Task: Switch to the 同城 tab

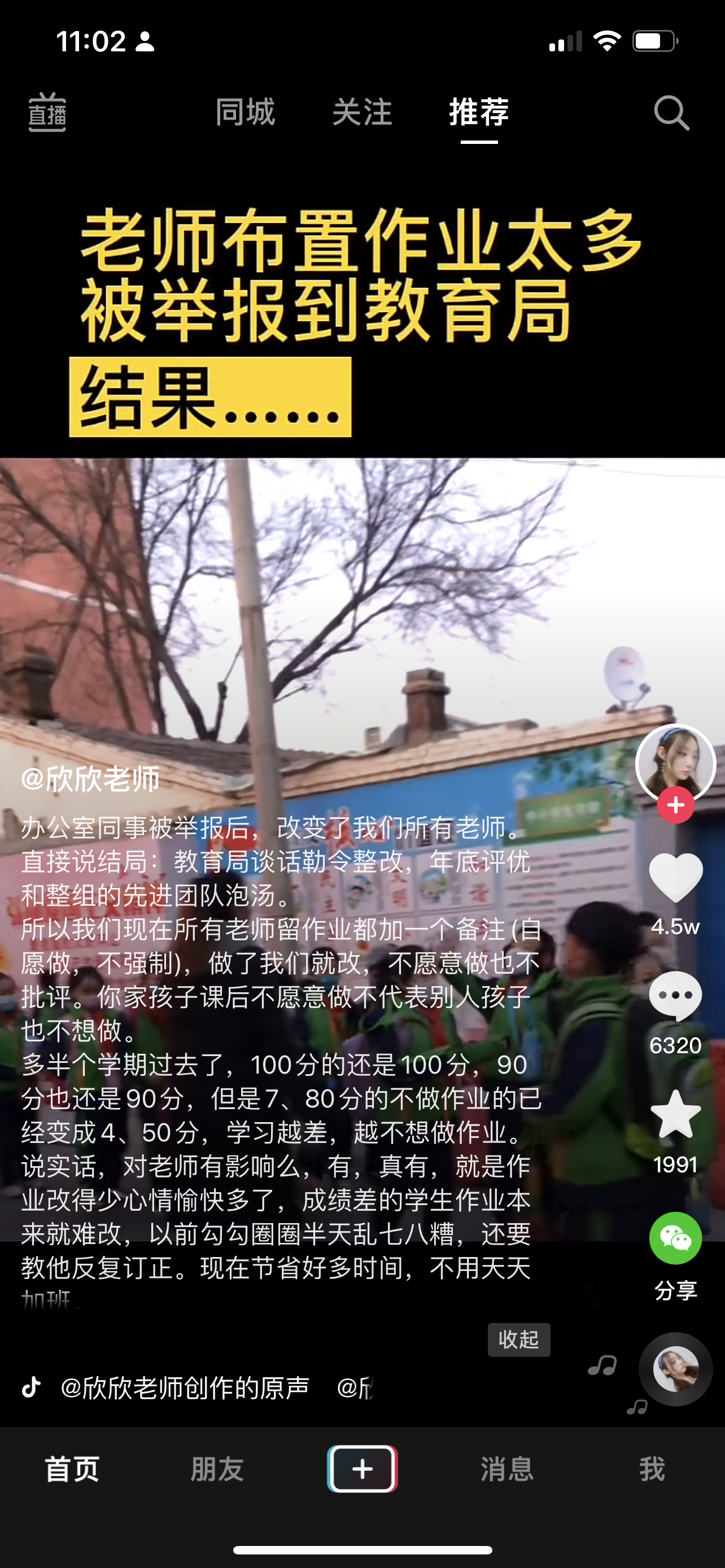Action: (x=245, y=113)
